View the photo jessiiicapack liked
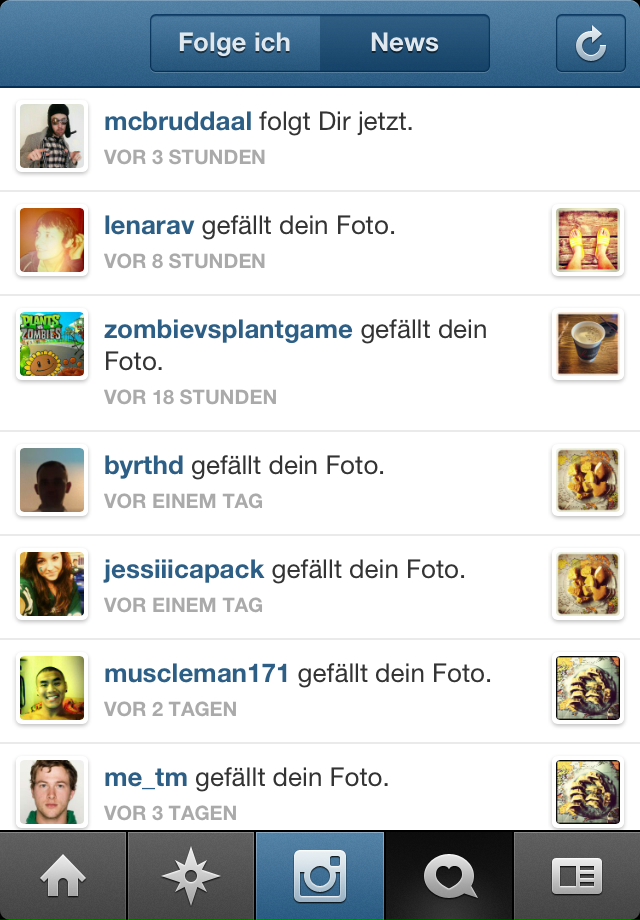 [x=588, y=585]
